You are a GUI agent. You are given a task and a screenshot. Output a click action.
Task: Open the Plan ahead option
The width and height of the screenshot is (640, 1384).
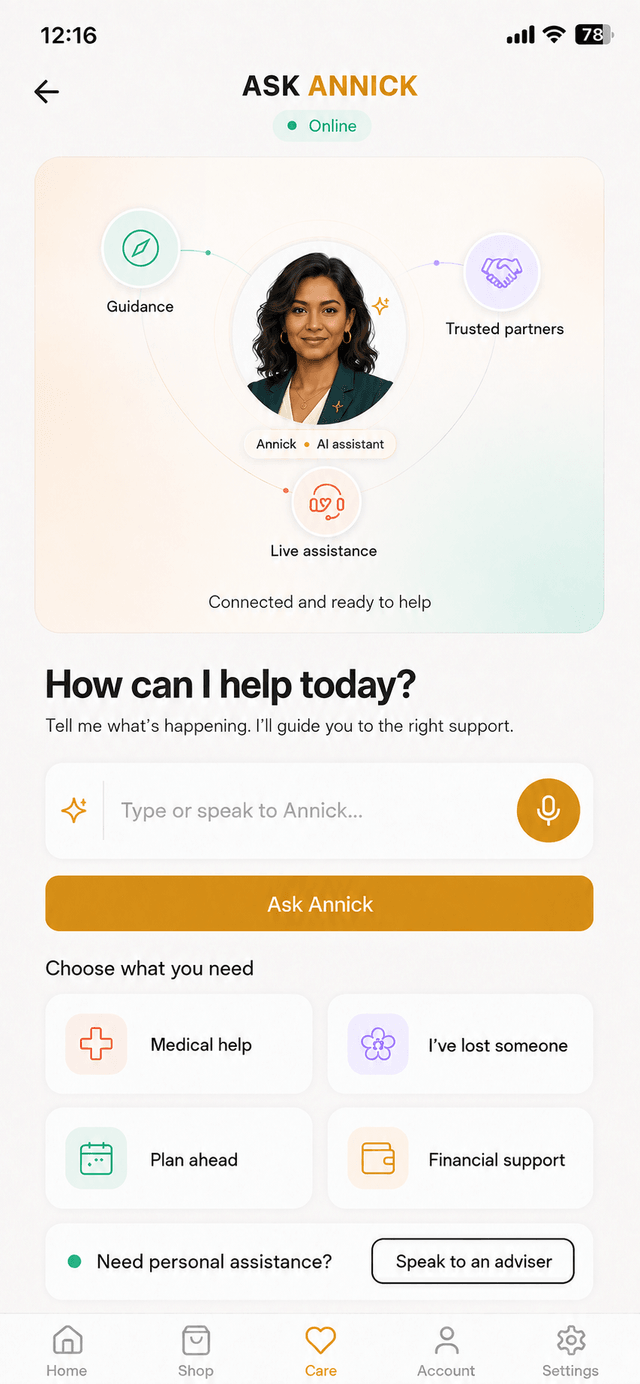pos(179,1159)
